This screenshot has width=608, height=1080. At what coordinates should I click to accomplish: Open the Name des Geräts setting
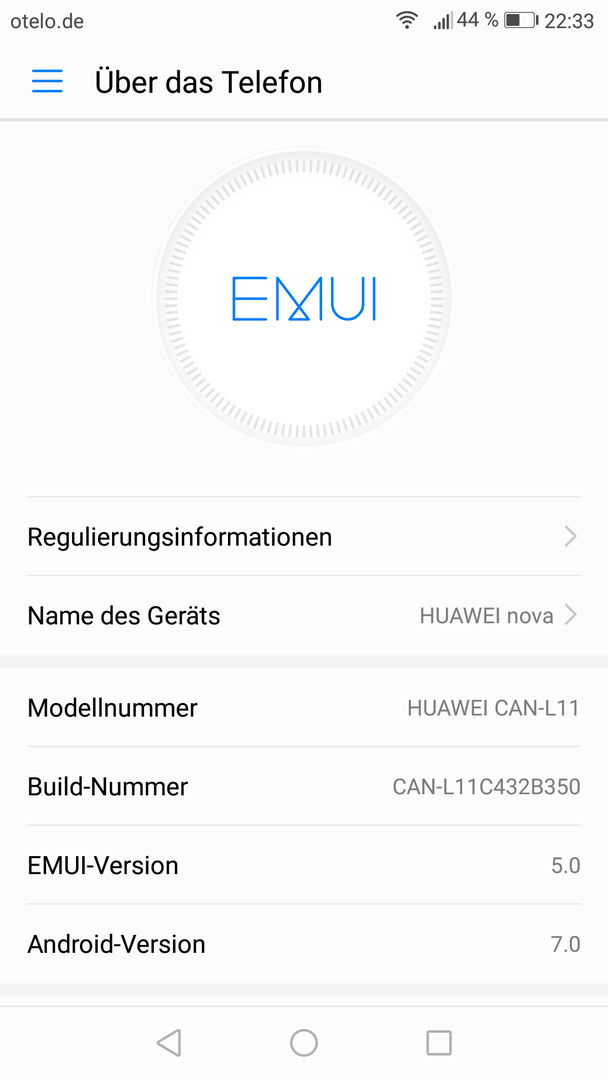(x=303, y=616)
